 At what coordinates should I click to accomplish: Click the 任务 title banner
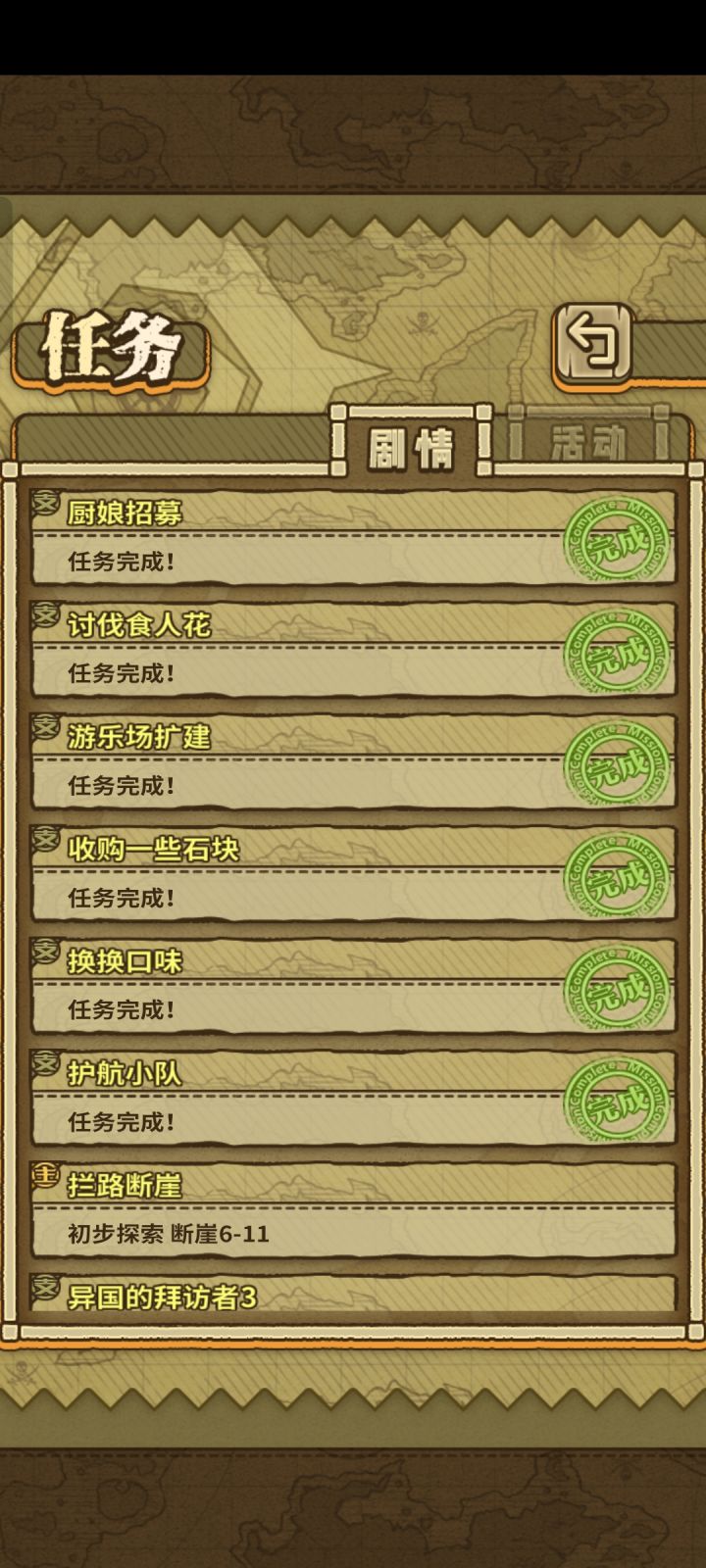[108, 346]
